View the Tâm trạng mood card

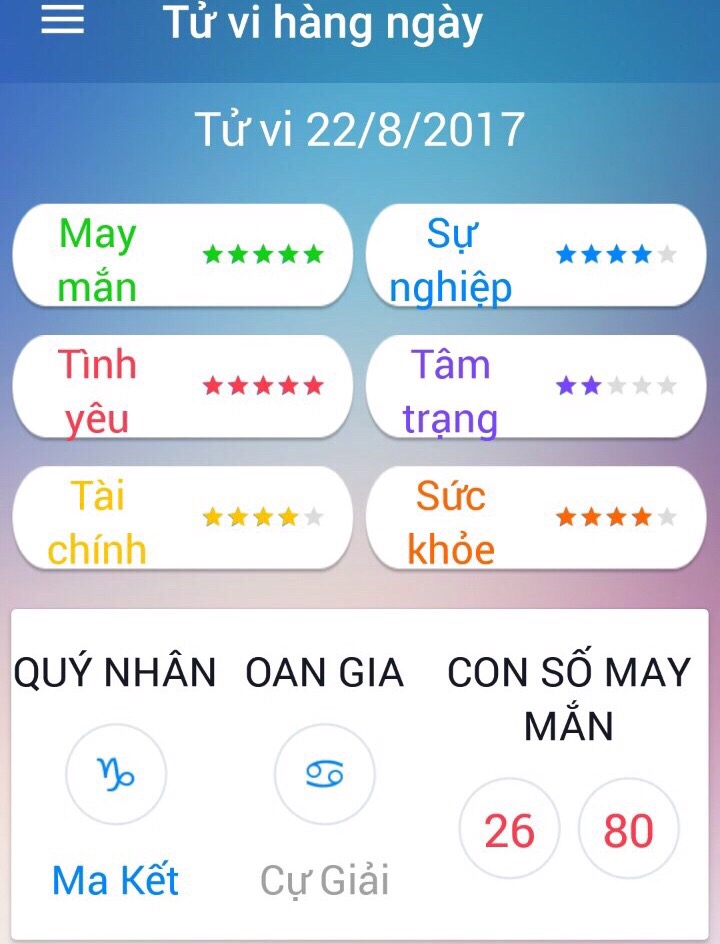(537, 387)
